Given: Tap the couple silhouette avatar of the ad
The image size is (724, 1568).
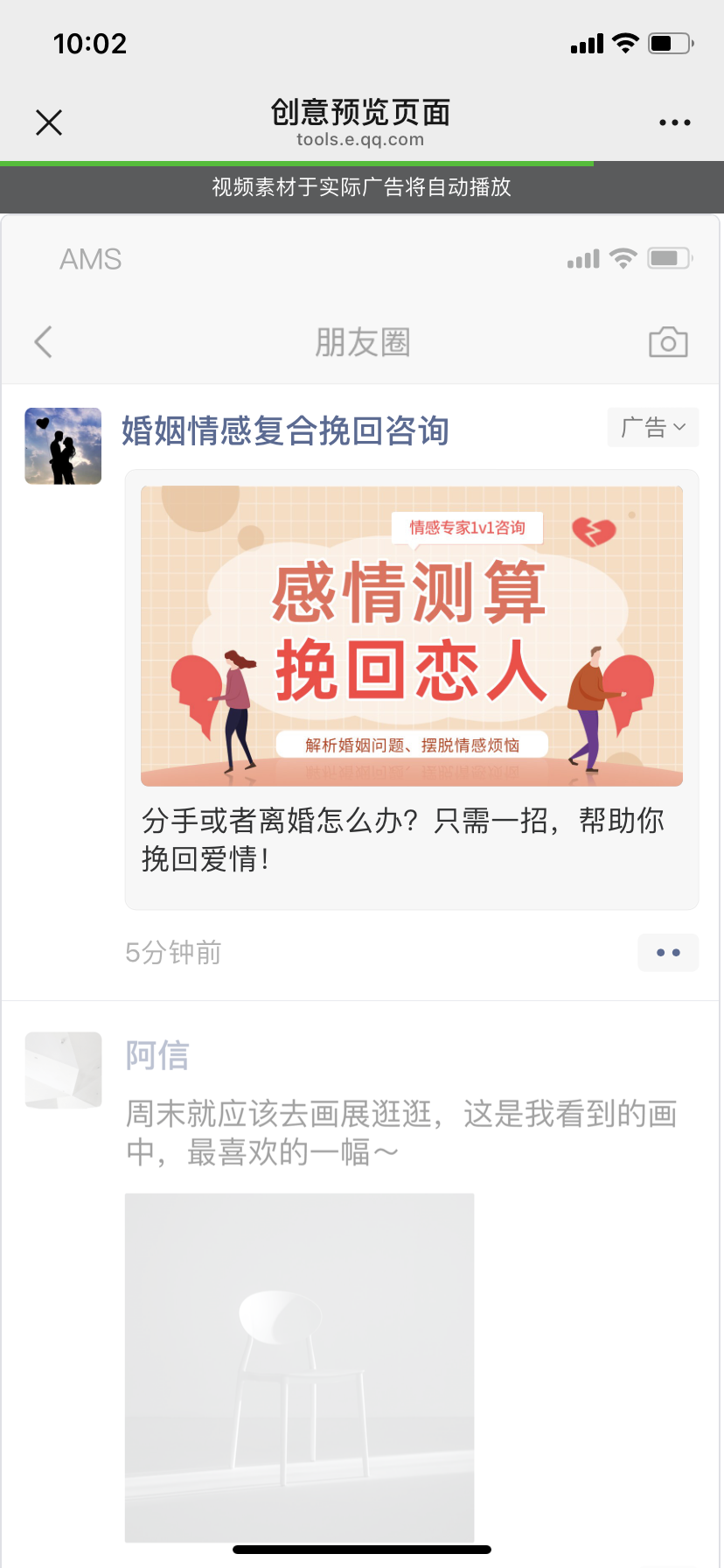Looking at the screenshot, I should (x=63, y=446).
